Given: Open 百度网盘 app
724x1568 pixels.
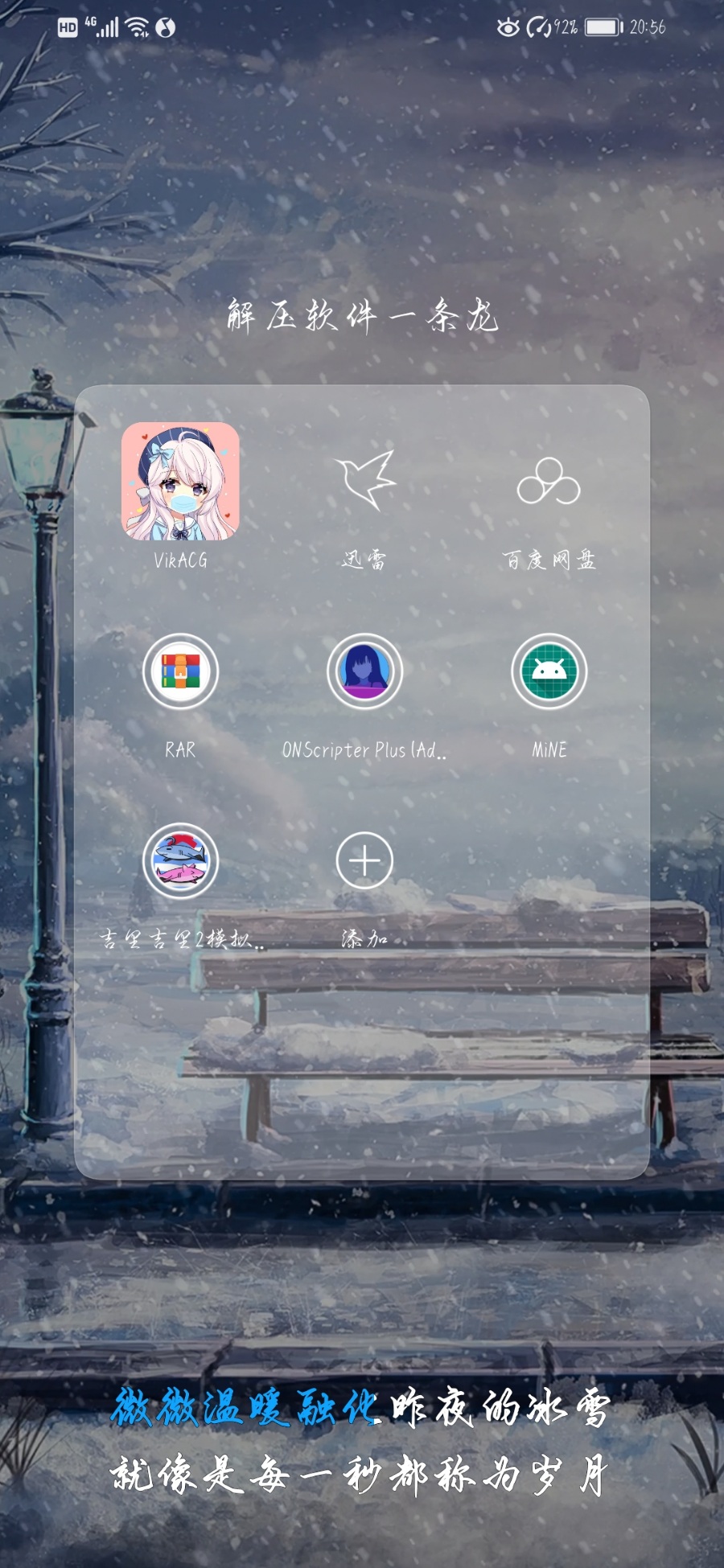Looking at the screenshot, I should pos(549,482).
